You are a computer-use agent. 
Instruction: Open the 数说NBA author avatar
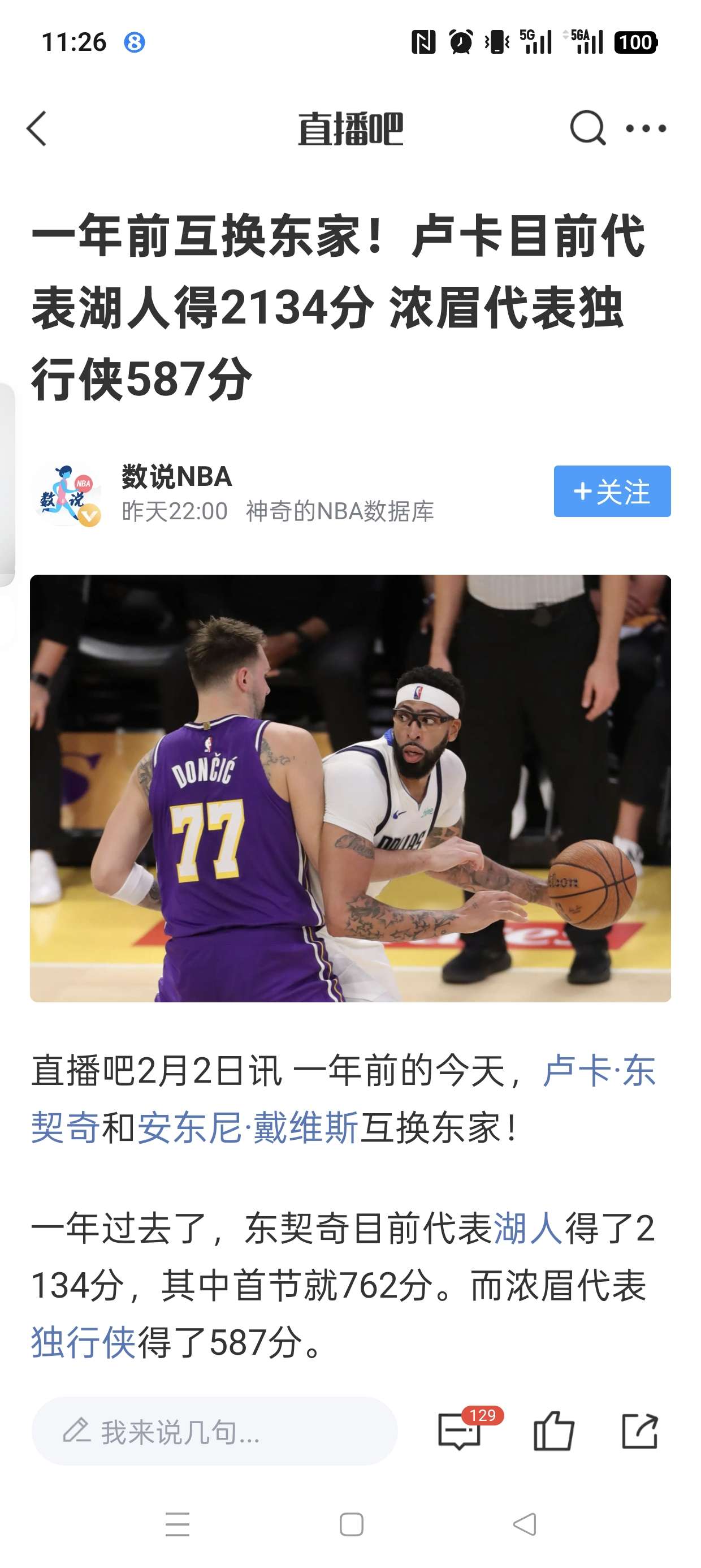click(x=66, y=494)
